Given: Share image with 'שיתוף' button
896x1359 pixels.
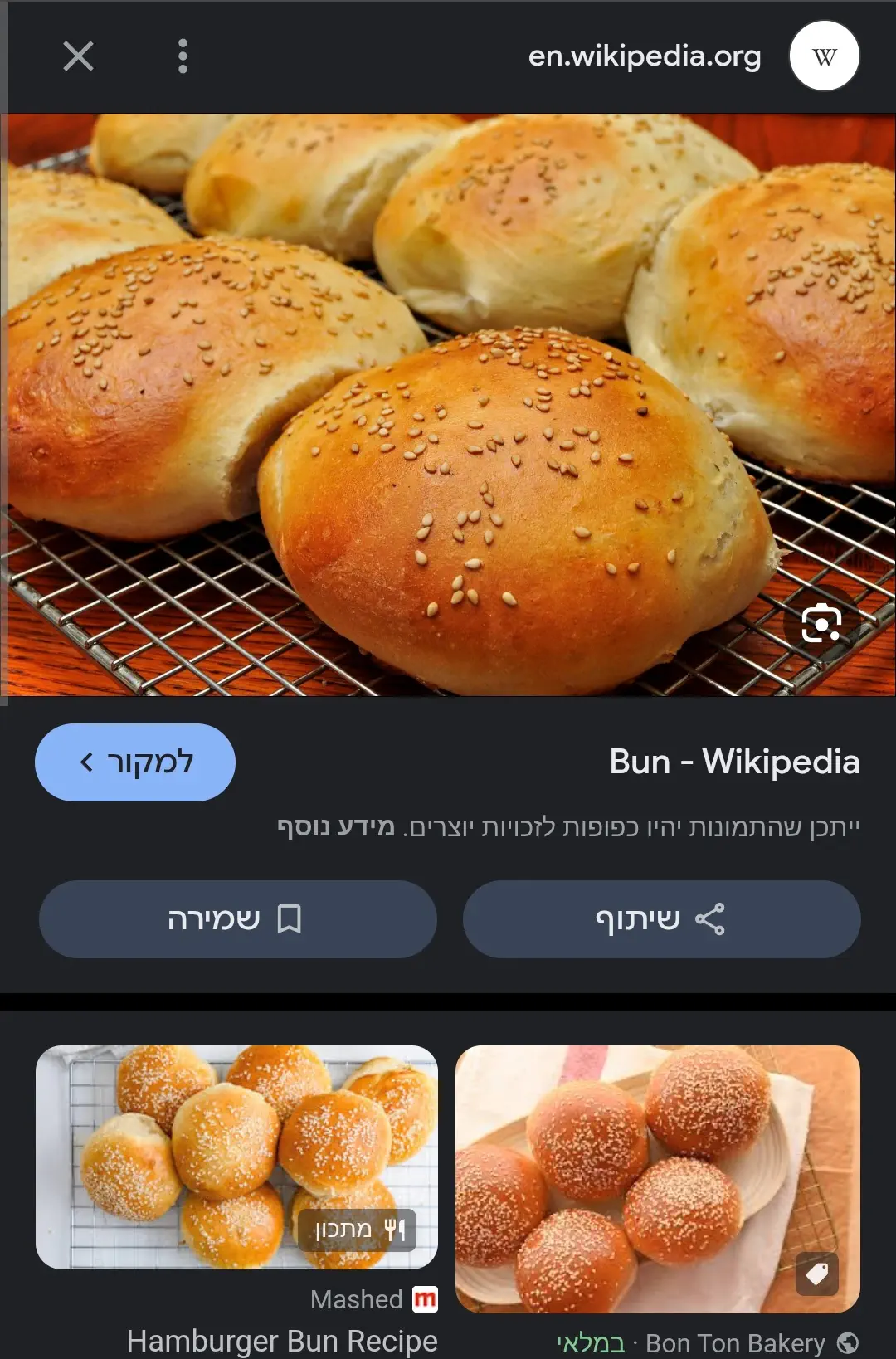Looking at the screenshot, I should point(661,919).
